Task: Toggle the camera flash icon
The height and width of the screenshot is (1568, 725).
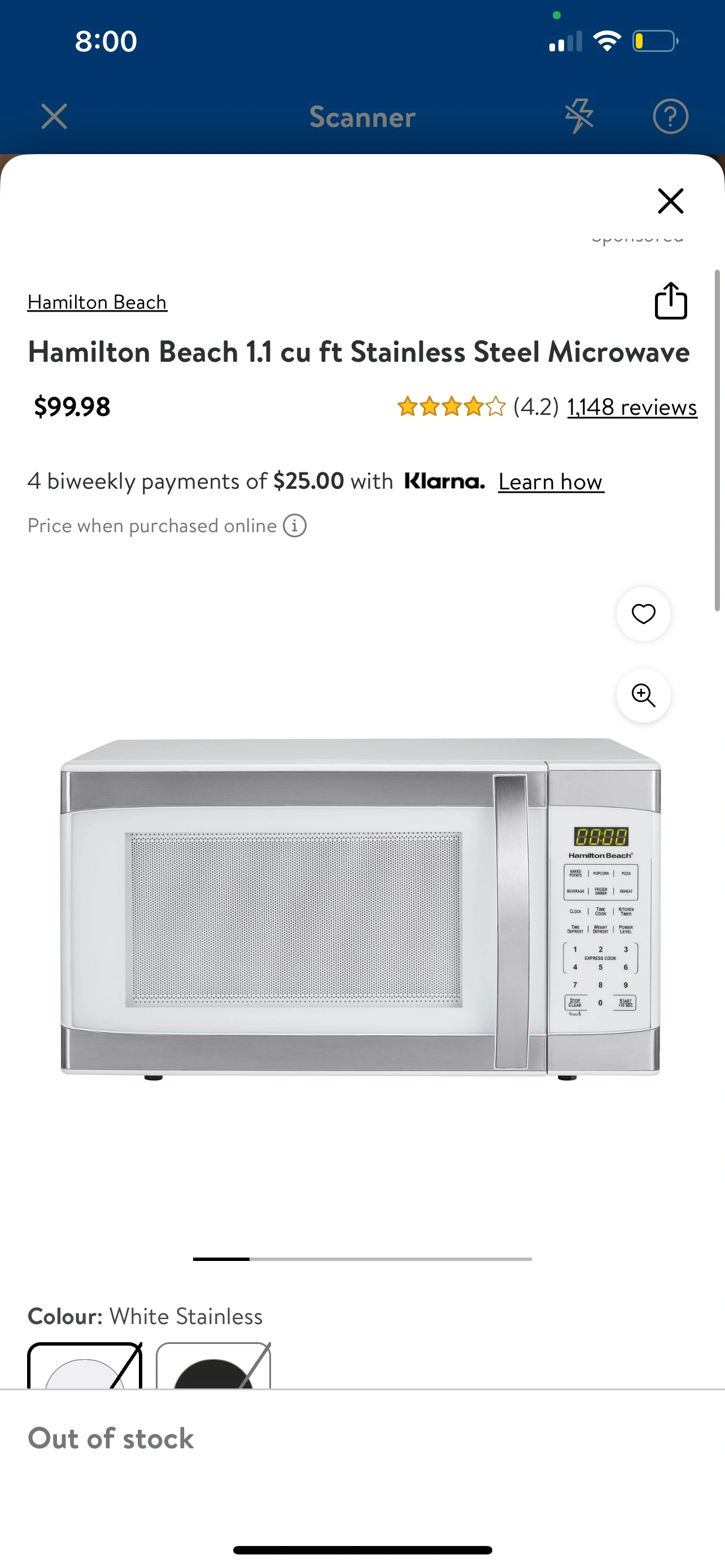Action: tap(579, 116)
